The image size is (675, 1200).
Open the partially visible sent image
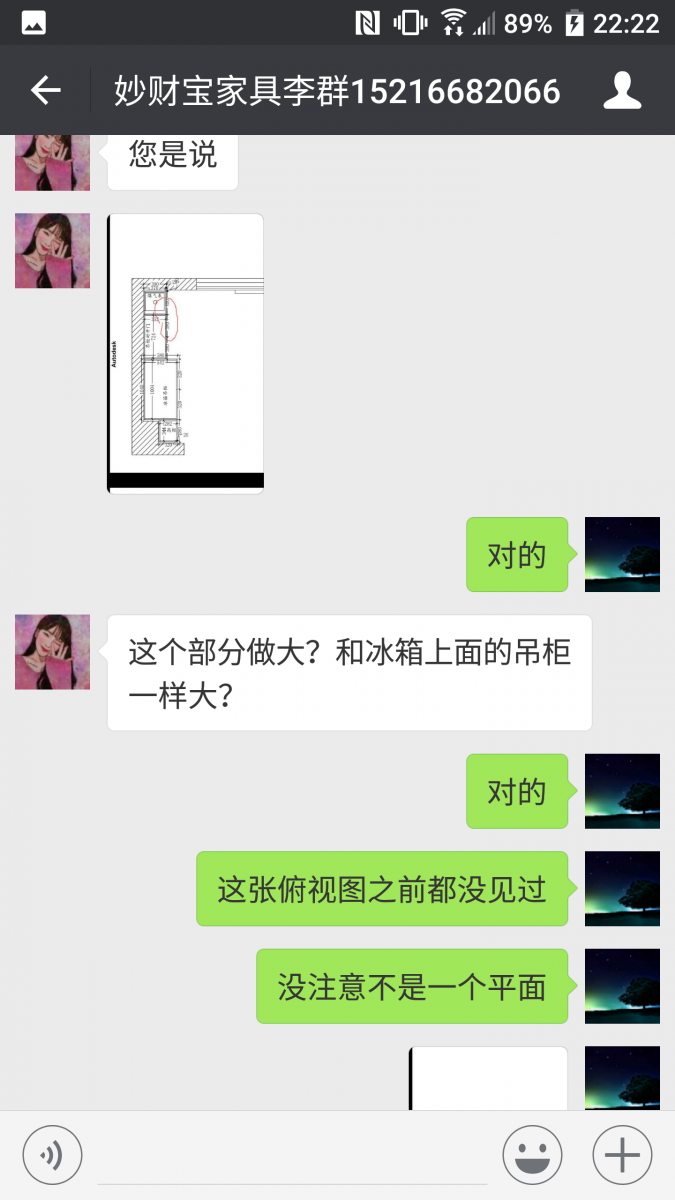[x=488, y=1078]
